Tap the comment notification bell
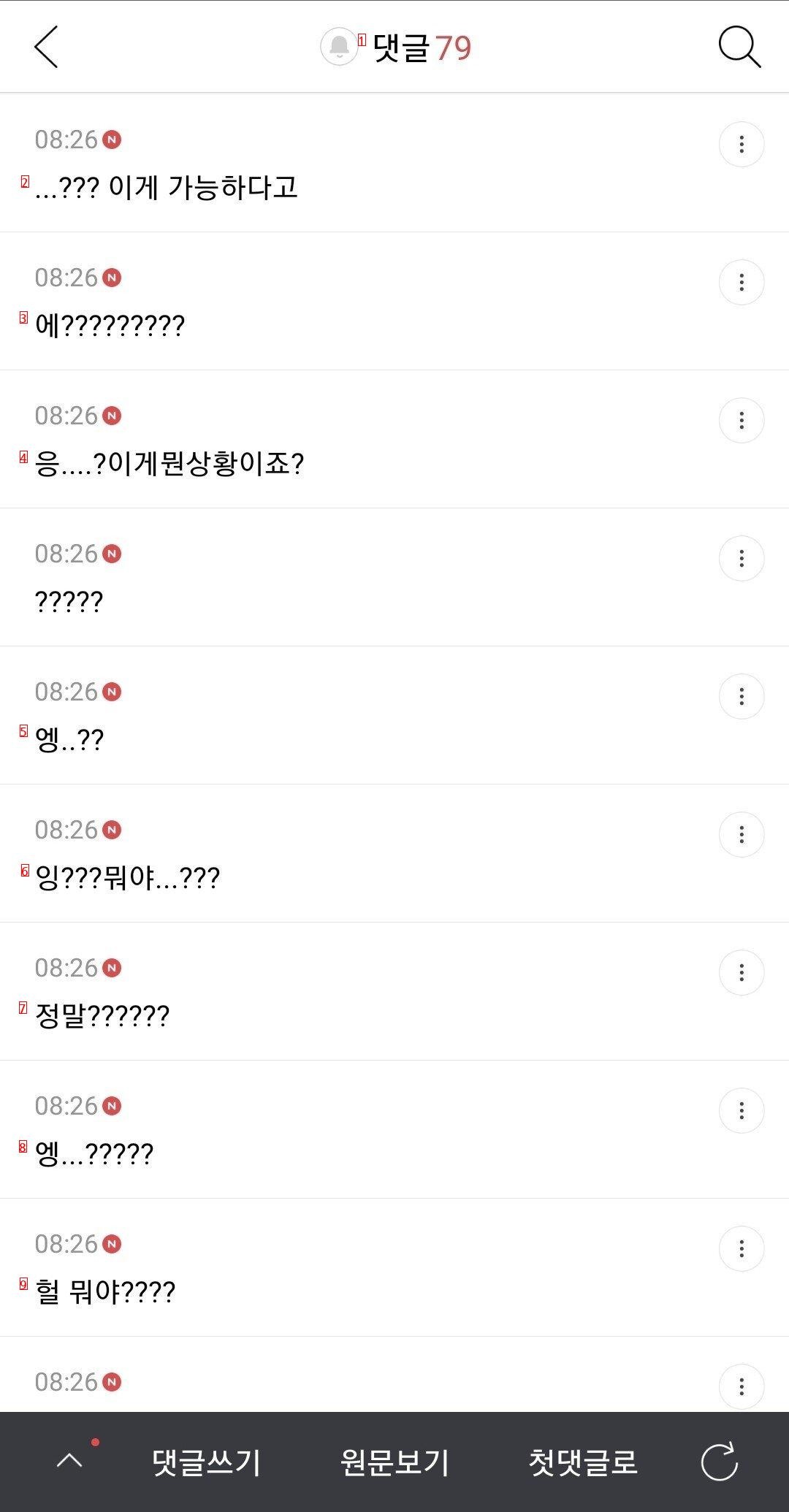 339,47
